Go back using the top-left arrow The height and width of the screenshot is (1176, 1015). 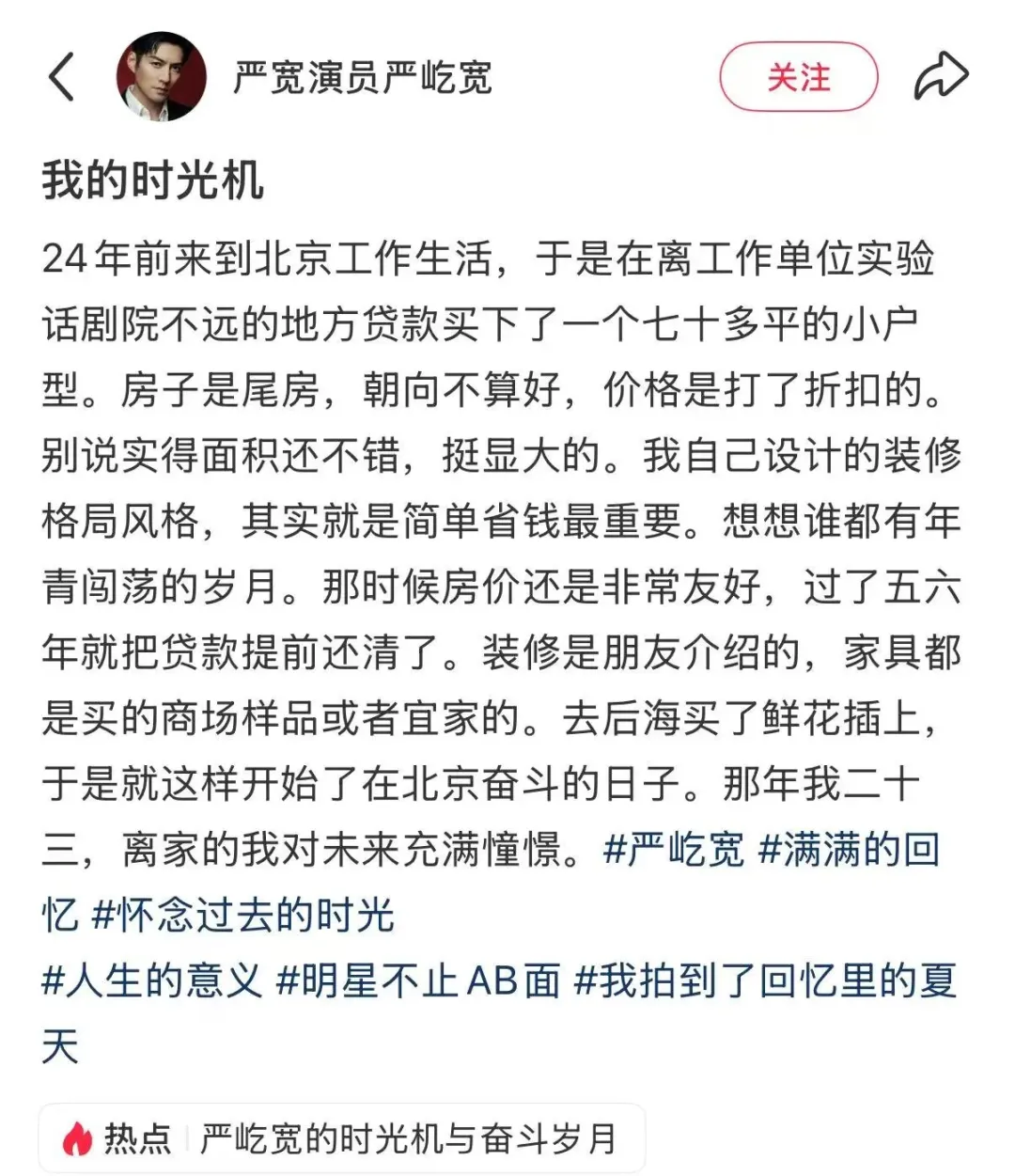pos(62,76)
